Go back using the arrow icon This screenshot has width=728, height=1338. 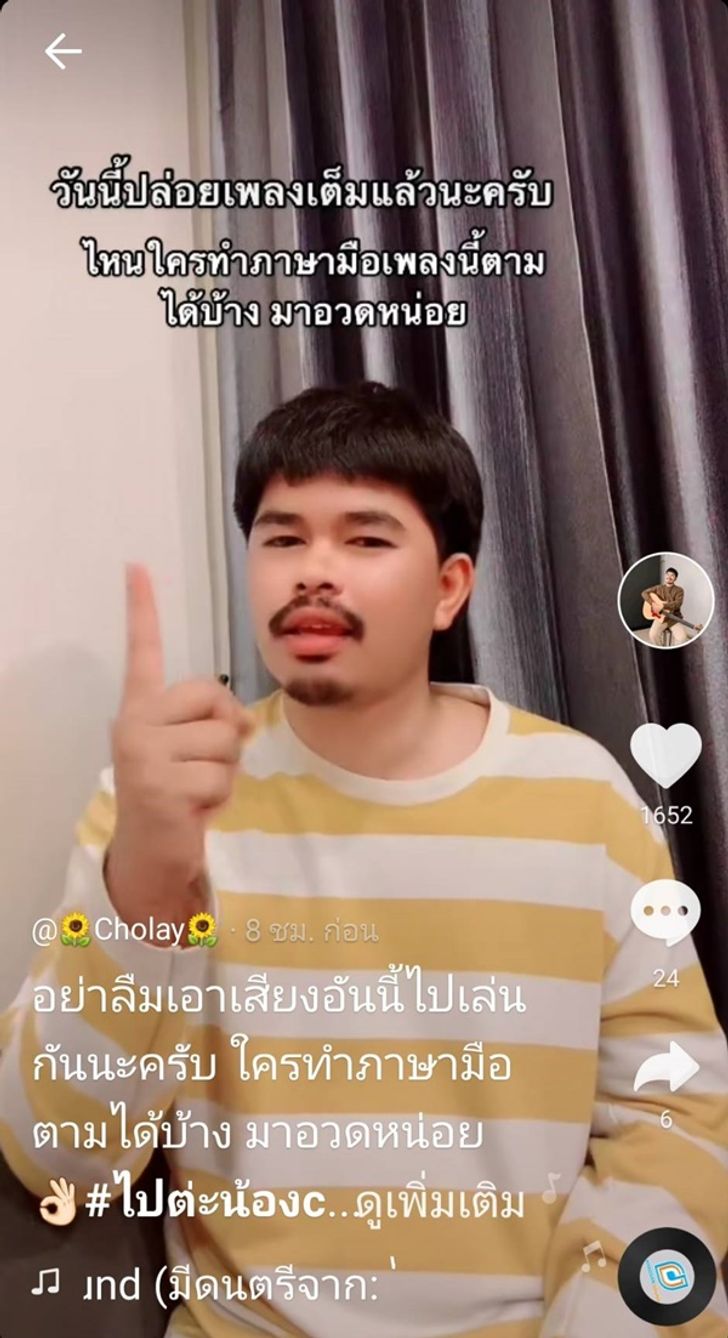click(63, 52)
